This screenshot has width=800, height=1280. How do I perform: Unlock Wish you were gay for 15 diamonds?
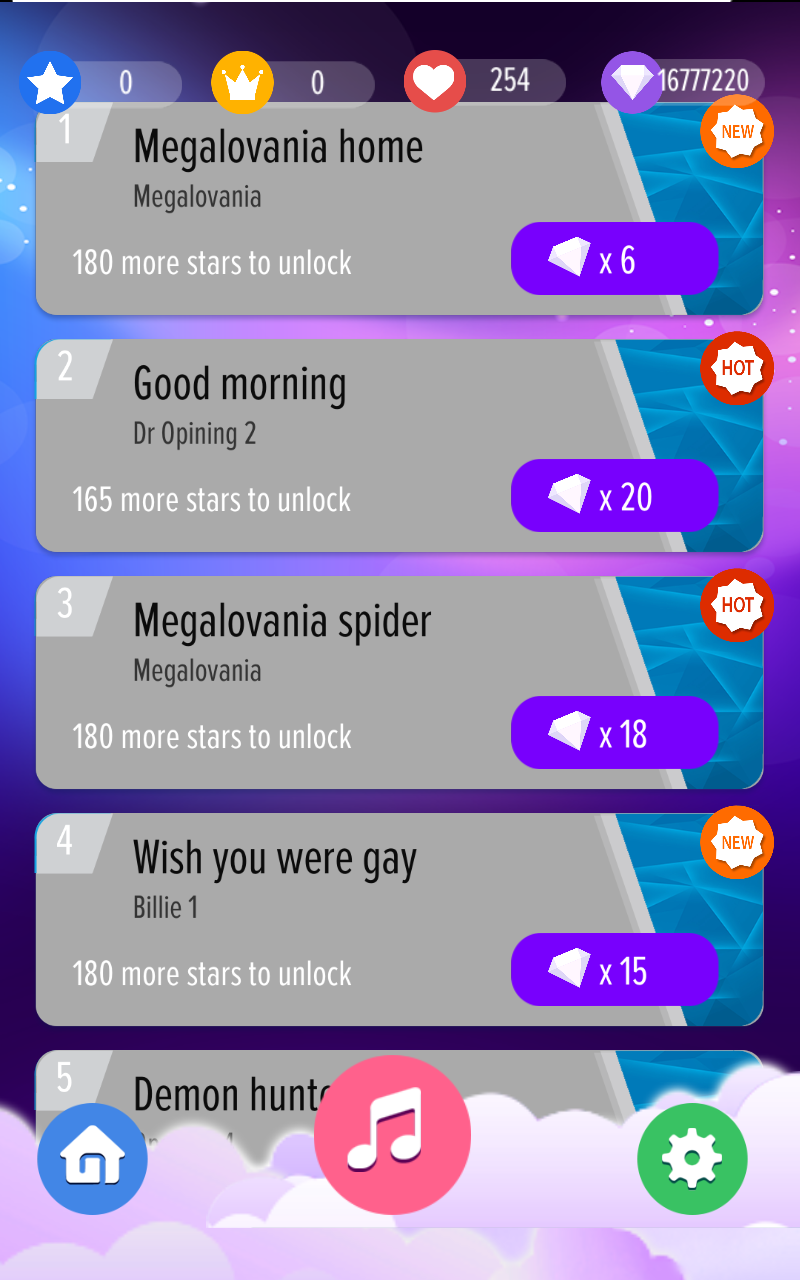[x=614, y=970]
